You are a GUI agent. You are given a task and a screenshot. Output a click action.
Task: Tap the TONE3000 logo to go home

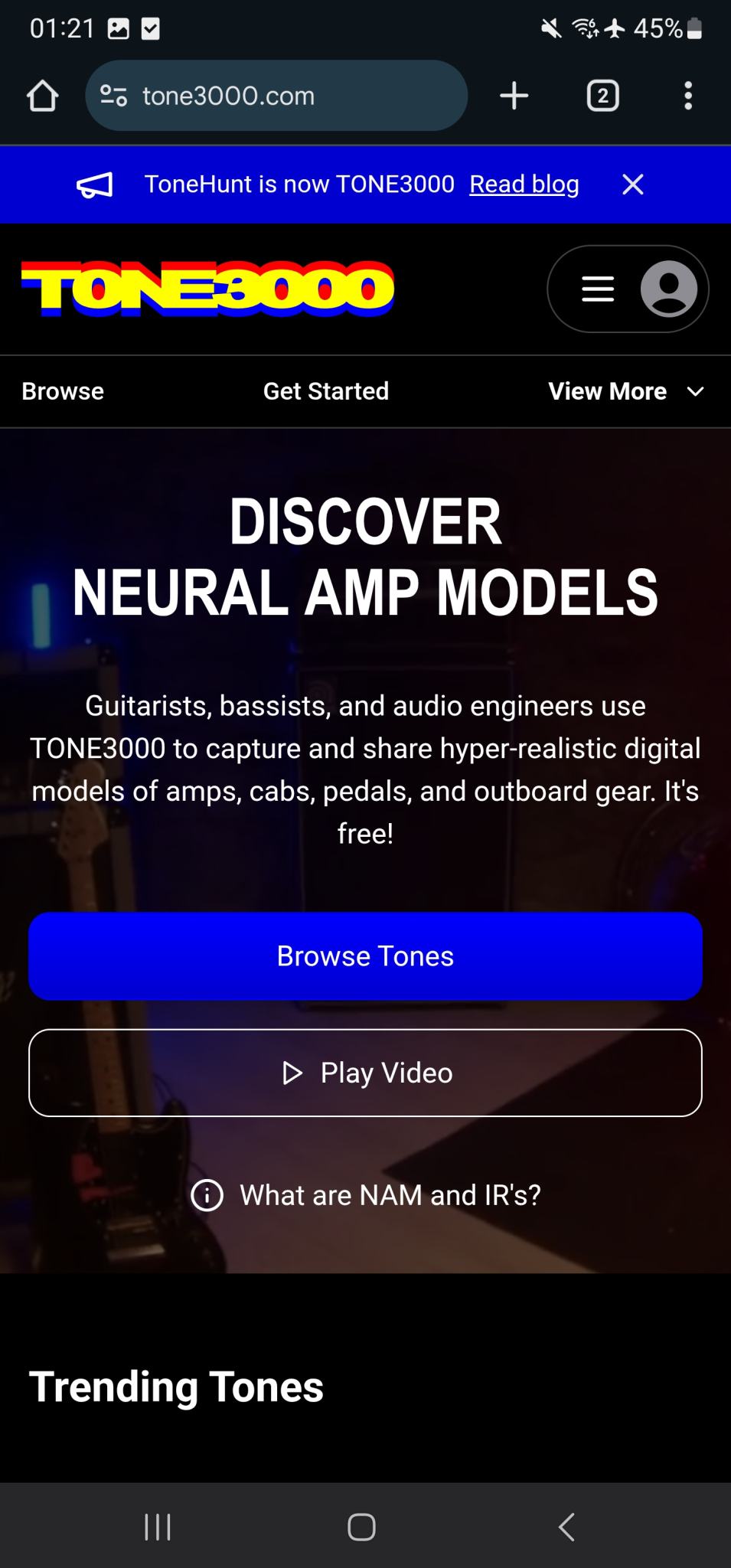207,289
